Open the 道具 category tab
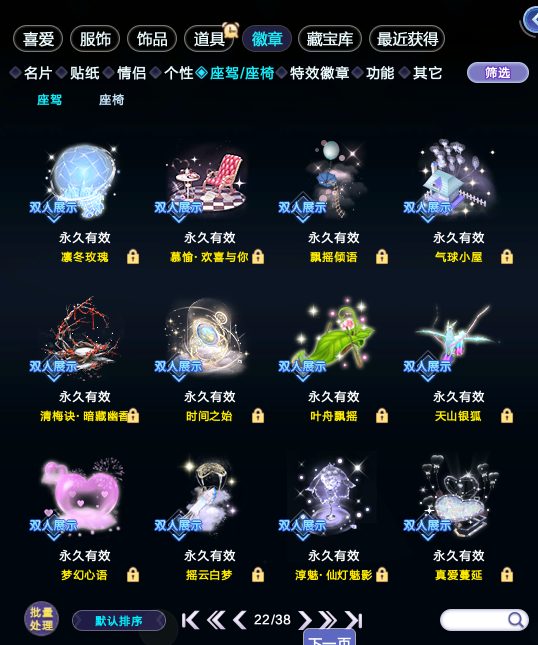Screen dimensions: 538x645 tap(209, 39)
